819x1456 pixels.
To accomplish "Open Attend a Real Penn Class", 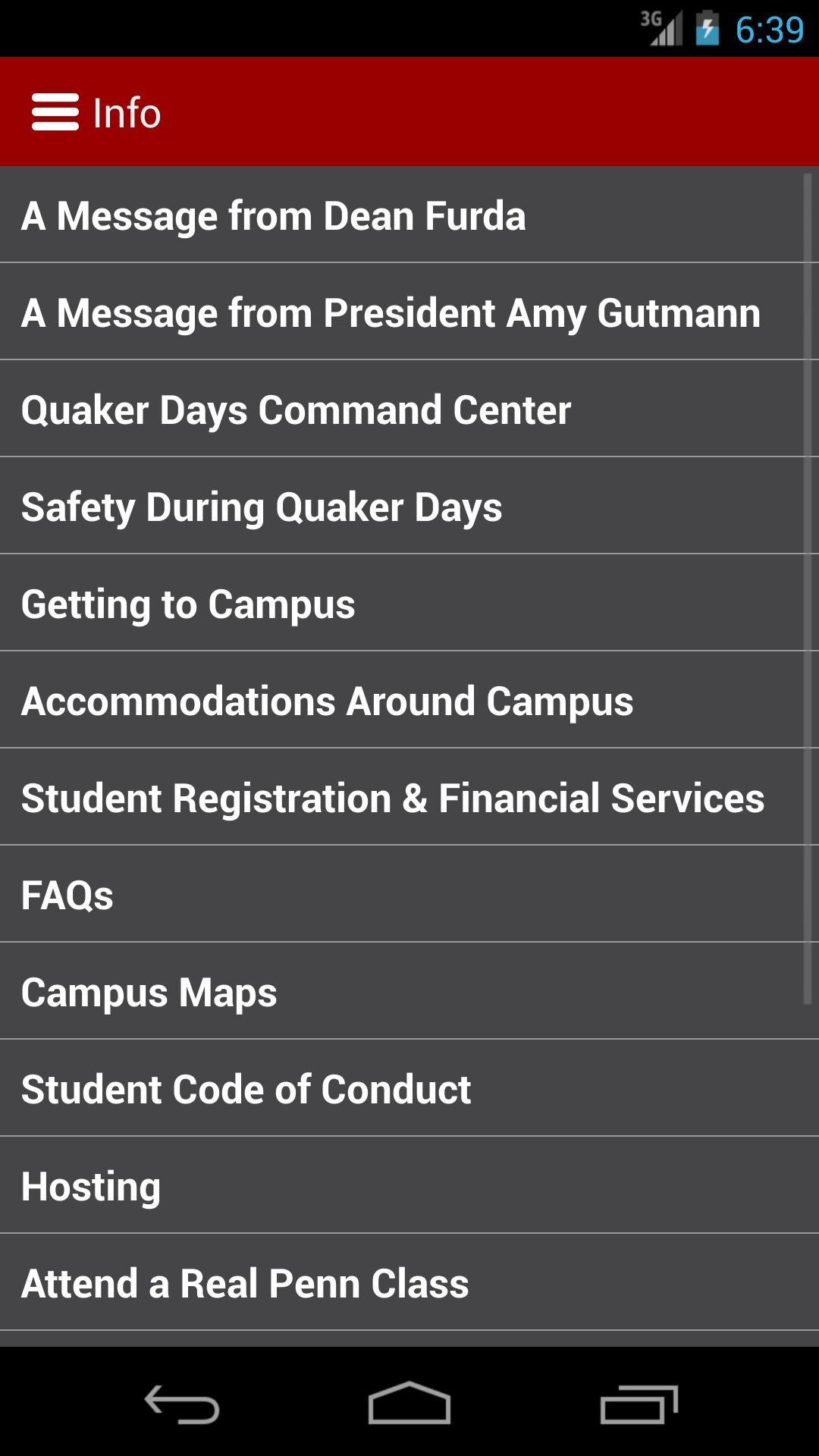I will coord(245,1283).
